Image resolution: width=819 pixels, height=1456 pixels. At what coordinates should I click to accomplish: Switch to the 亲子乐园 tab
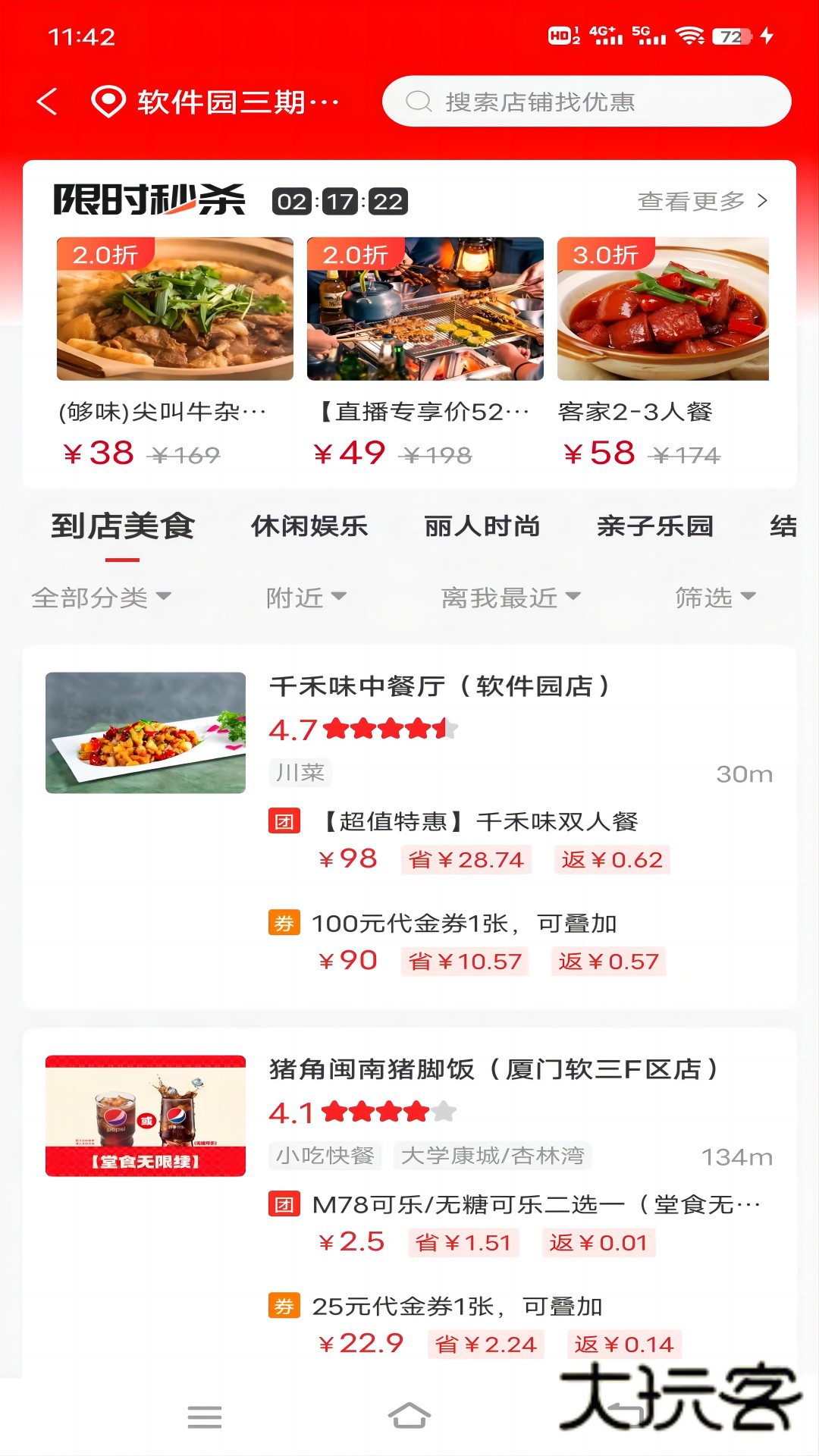[x=655, y=526]
